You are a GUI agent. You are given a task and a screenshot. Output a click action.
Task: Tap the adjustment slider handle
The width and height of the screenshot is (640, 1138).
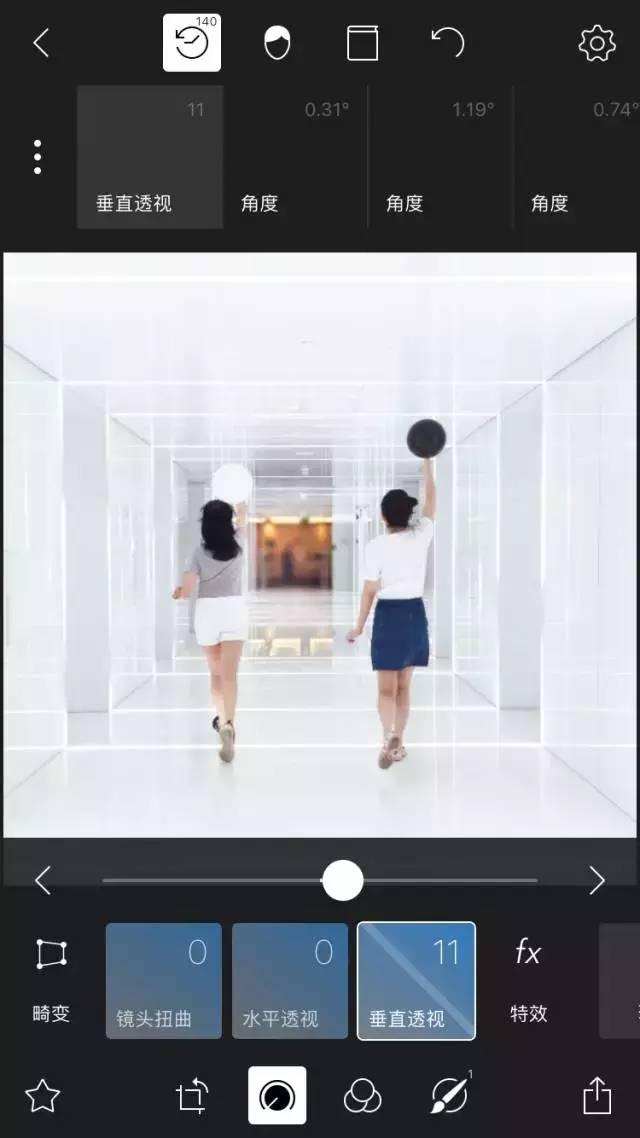click(x=342, y=880)
